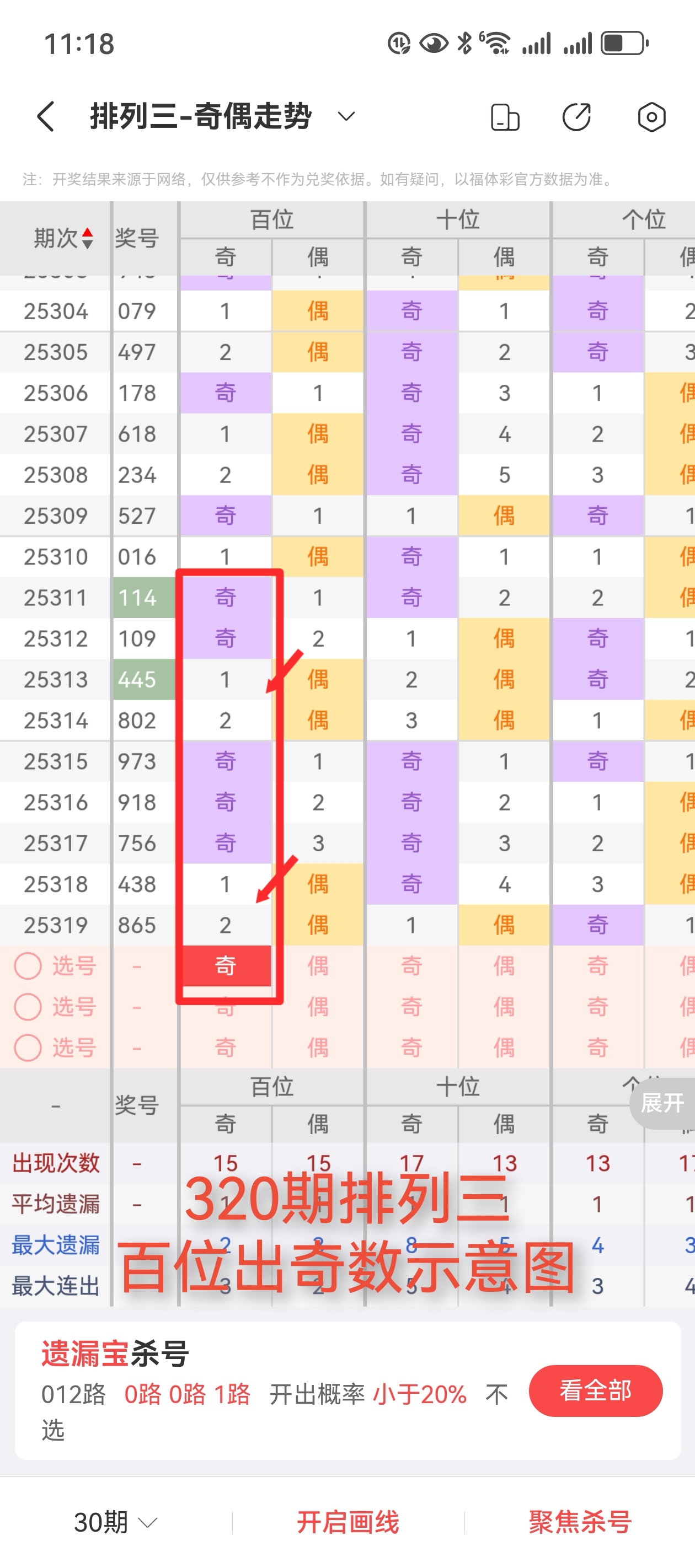Tap the Wi-Fi icon in the status bar

click(498, 42)
